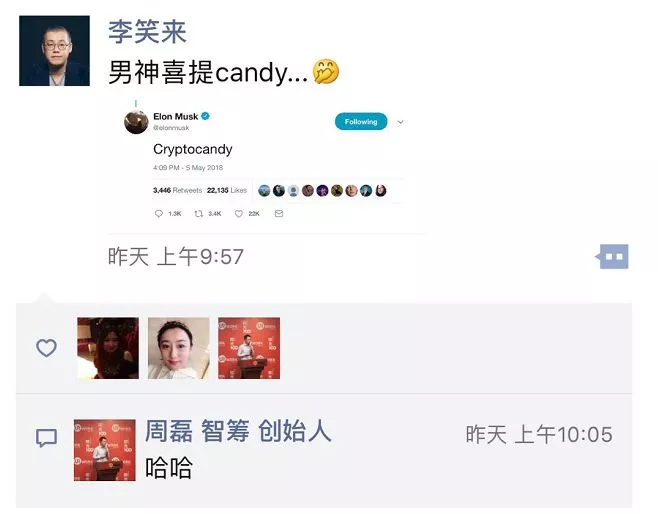View the first liker's avatar
658x514 pixels.
click(108, 348)
